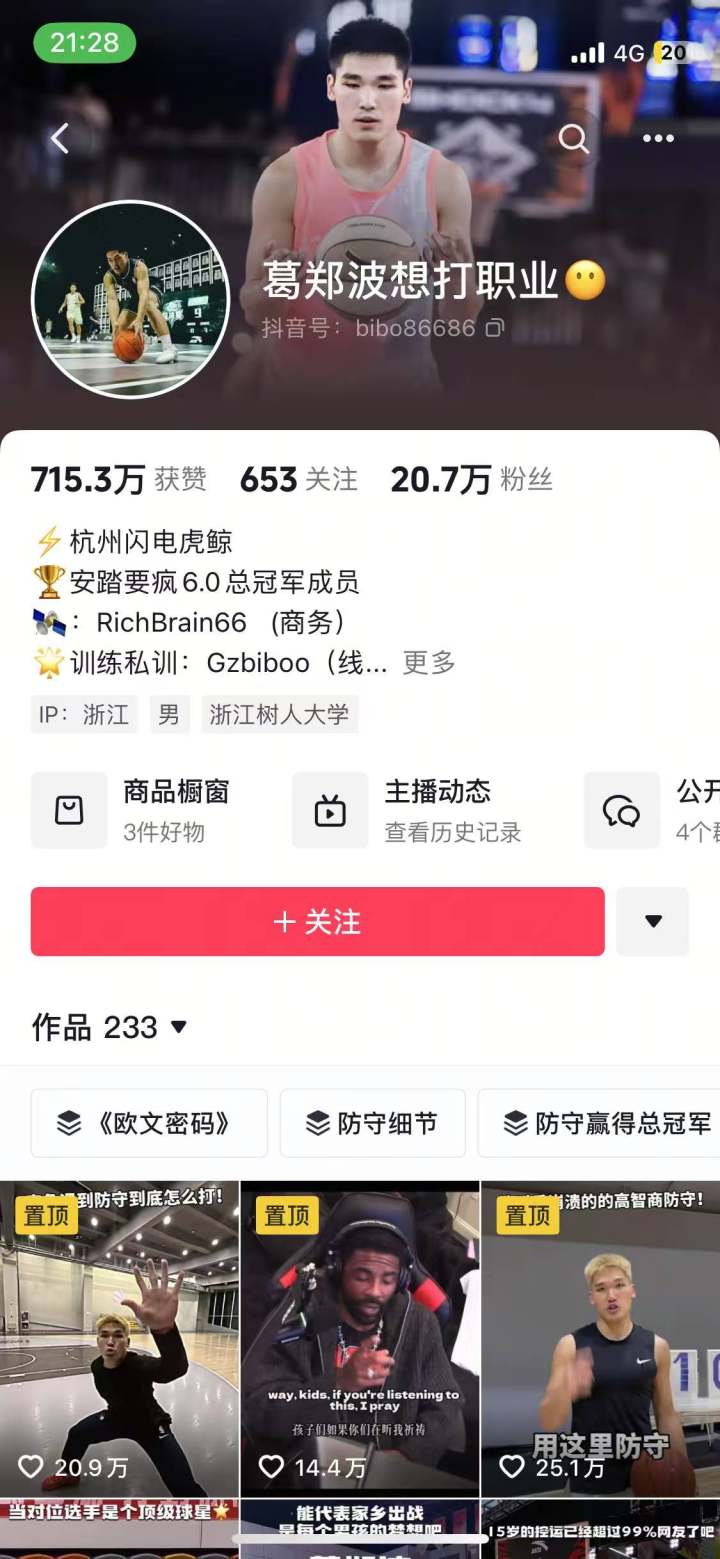720x1559 pixels.
Task: Play the pinned video with 20.9万 likes
Action: [x=119, y=1340]
